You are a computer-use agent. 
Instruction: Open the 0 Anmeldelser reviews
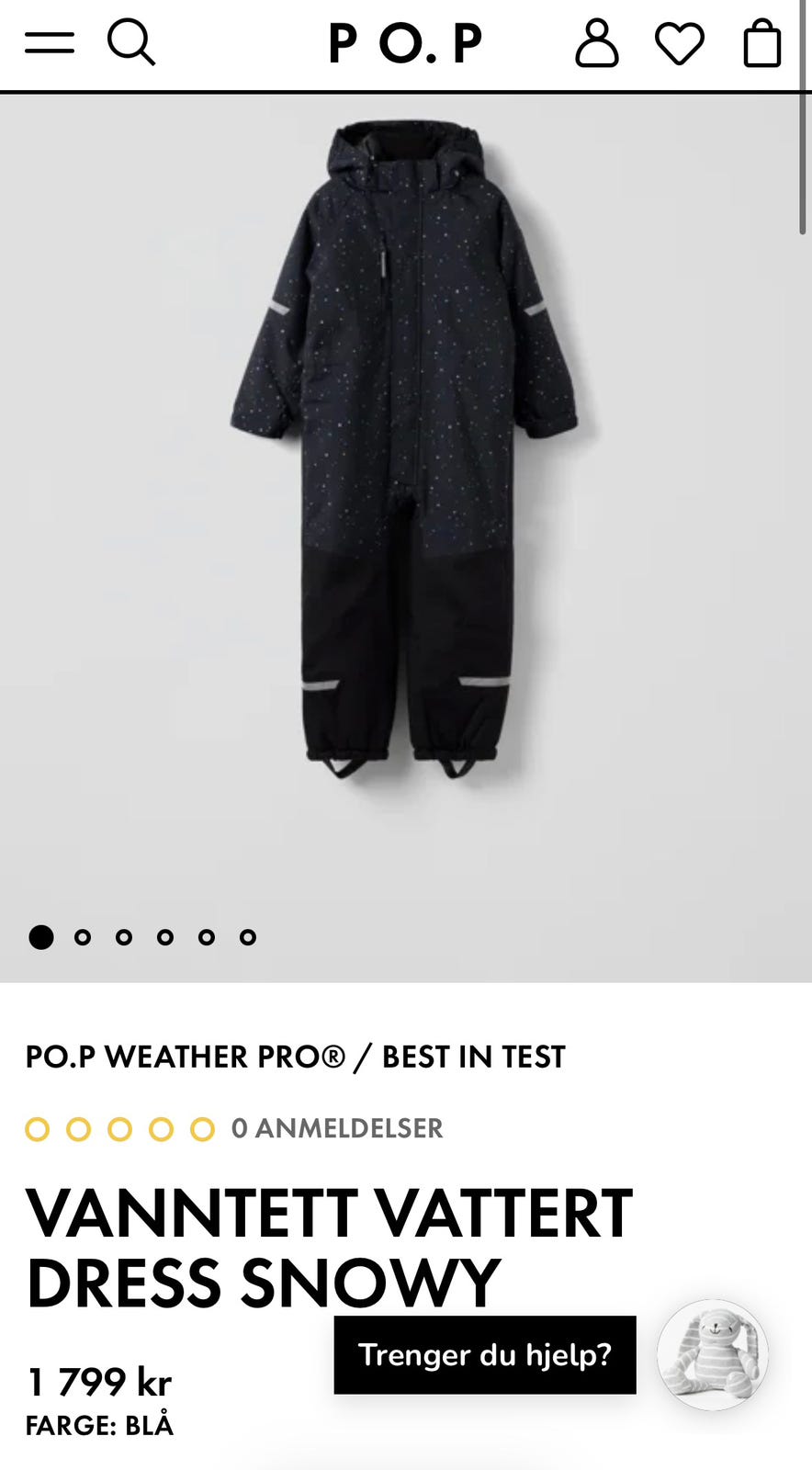(336, 1128)
